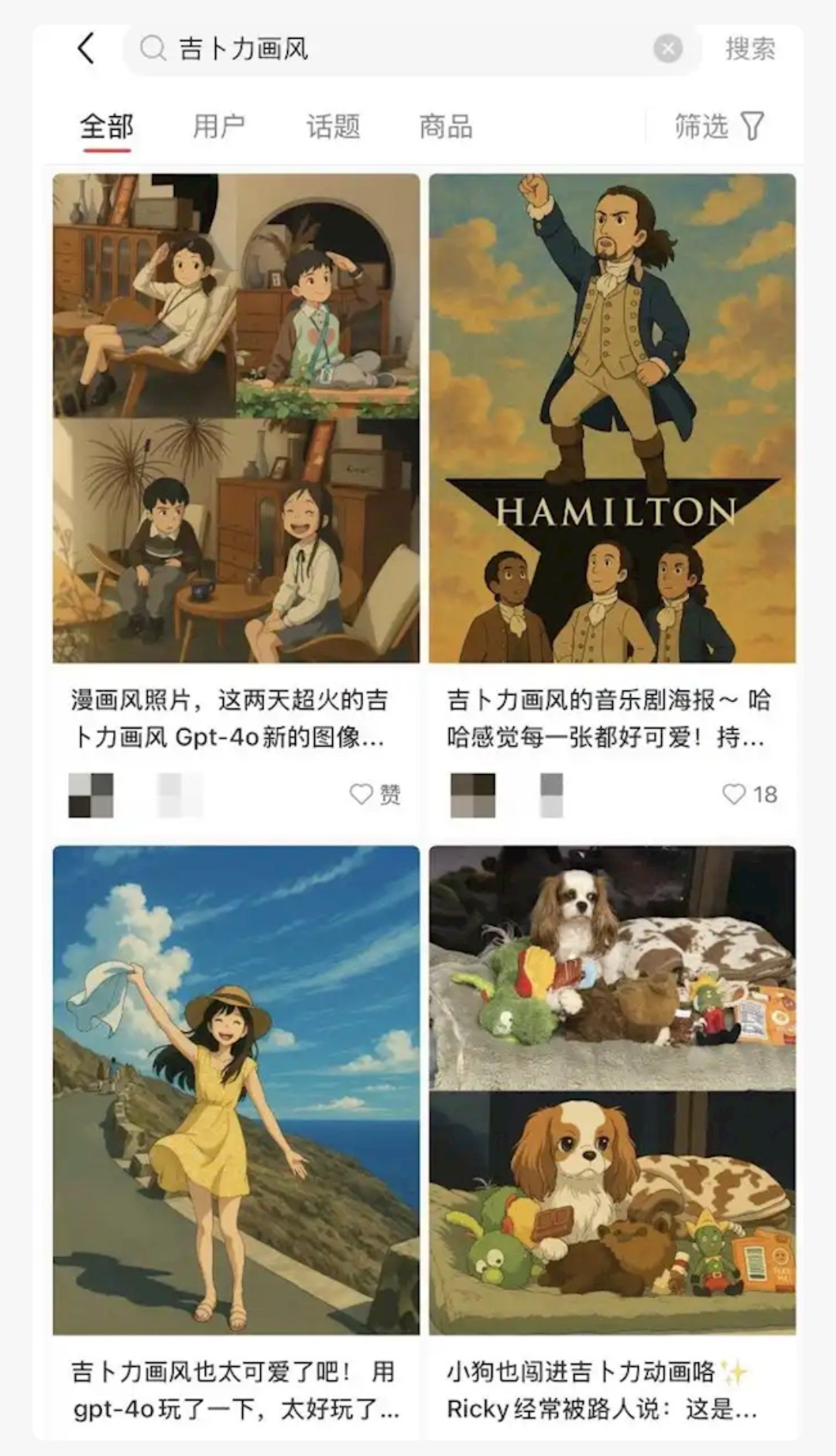Viewport: 836px width, 1456px height.
Task: Open author avatar under the Hamilton post
Action: click(472, 795)
